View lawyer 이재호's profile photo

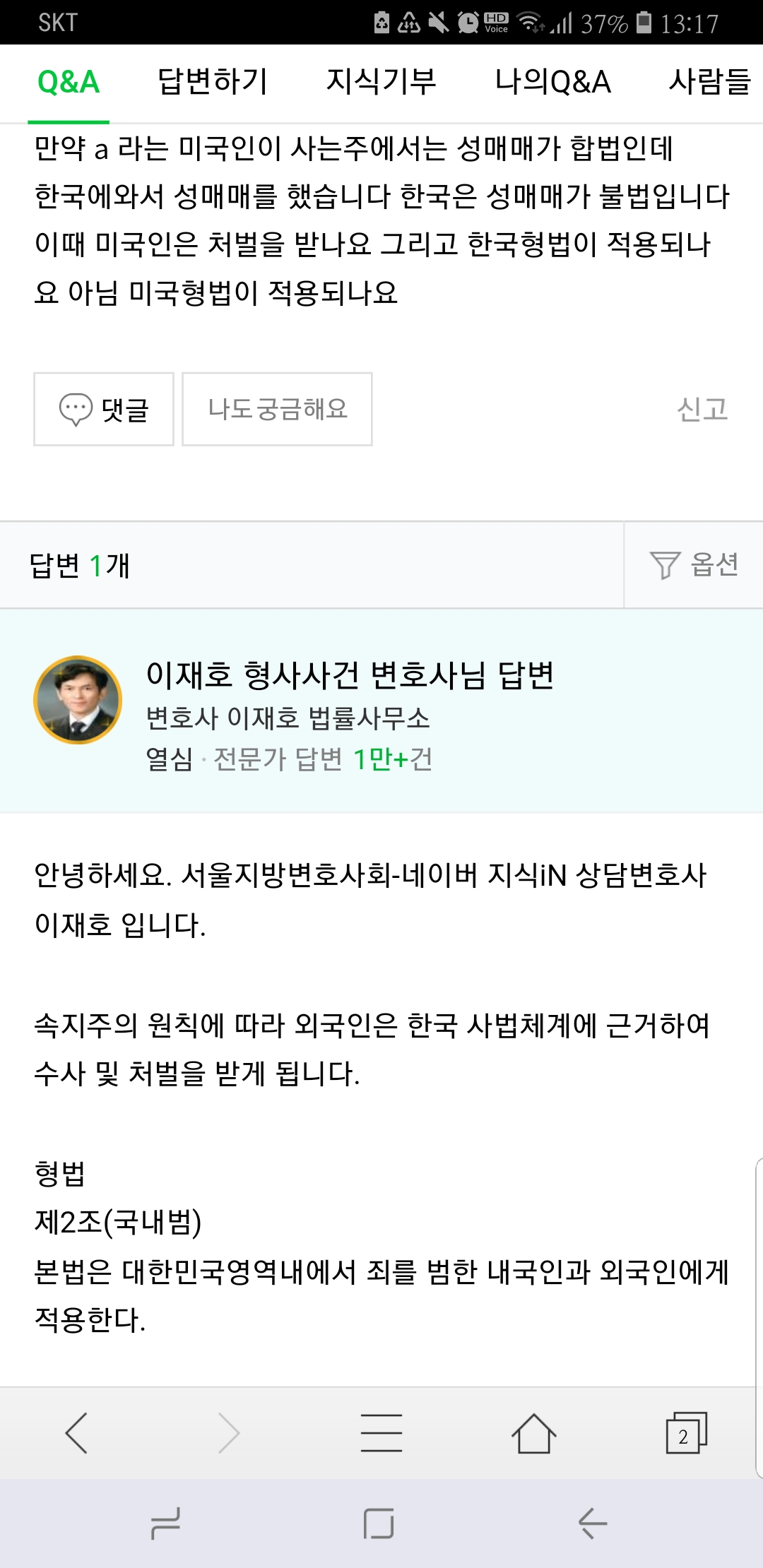pos(78,700)
